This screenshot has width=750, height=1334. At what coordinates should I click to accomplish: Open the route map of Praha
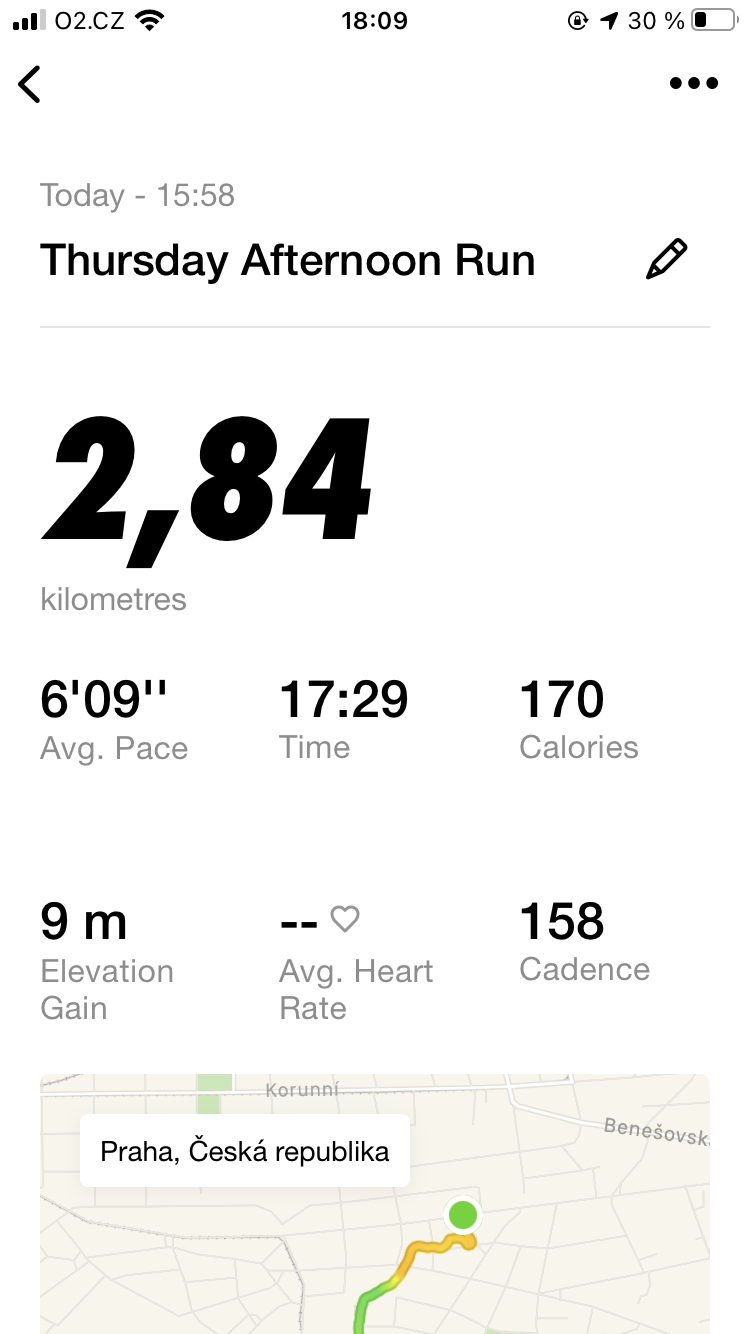(x=375, y=1204)
